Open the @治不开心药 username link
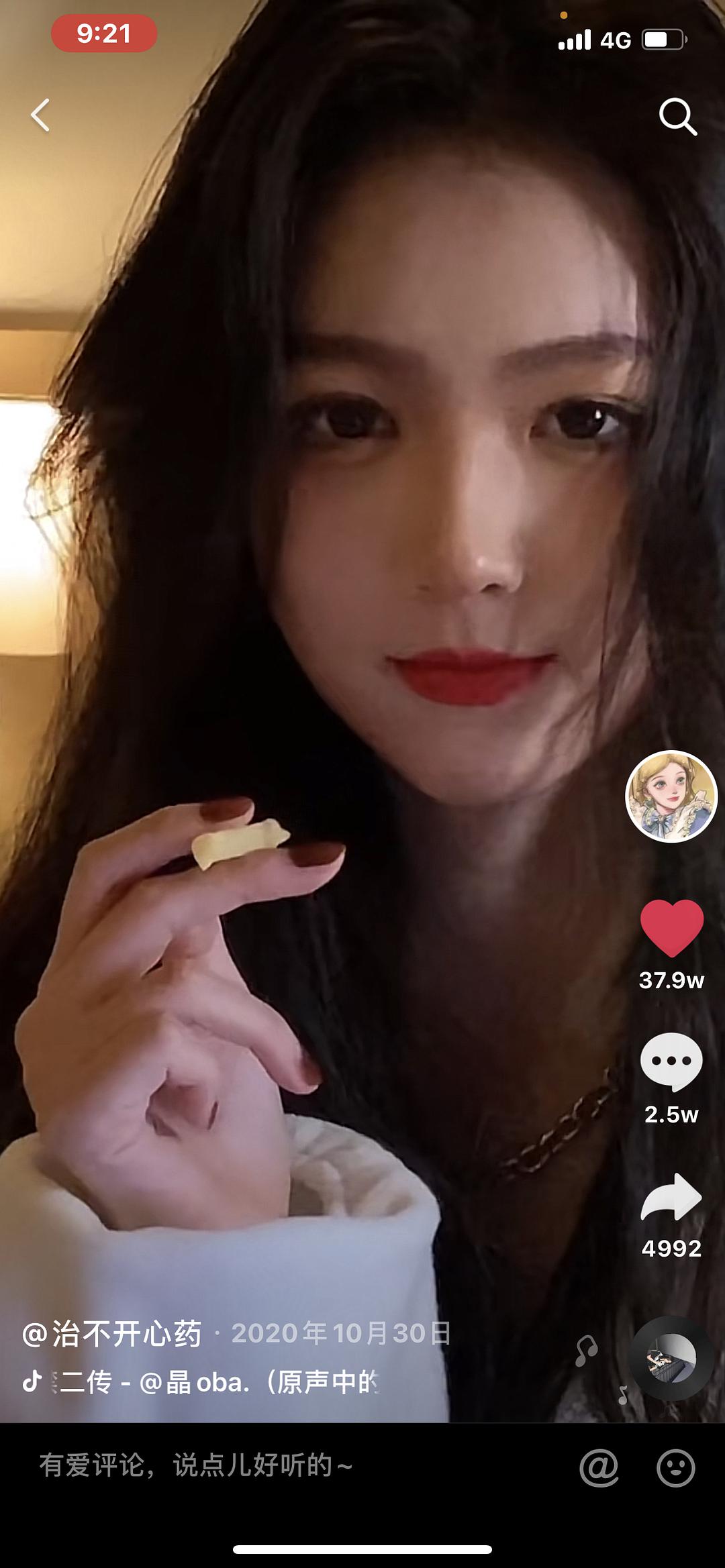Viewport: 725px width, 1568px height. (x=112, y=1333)
